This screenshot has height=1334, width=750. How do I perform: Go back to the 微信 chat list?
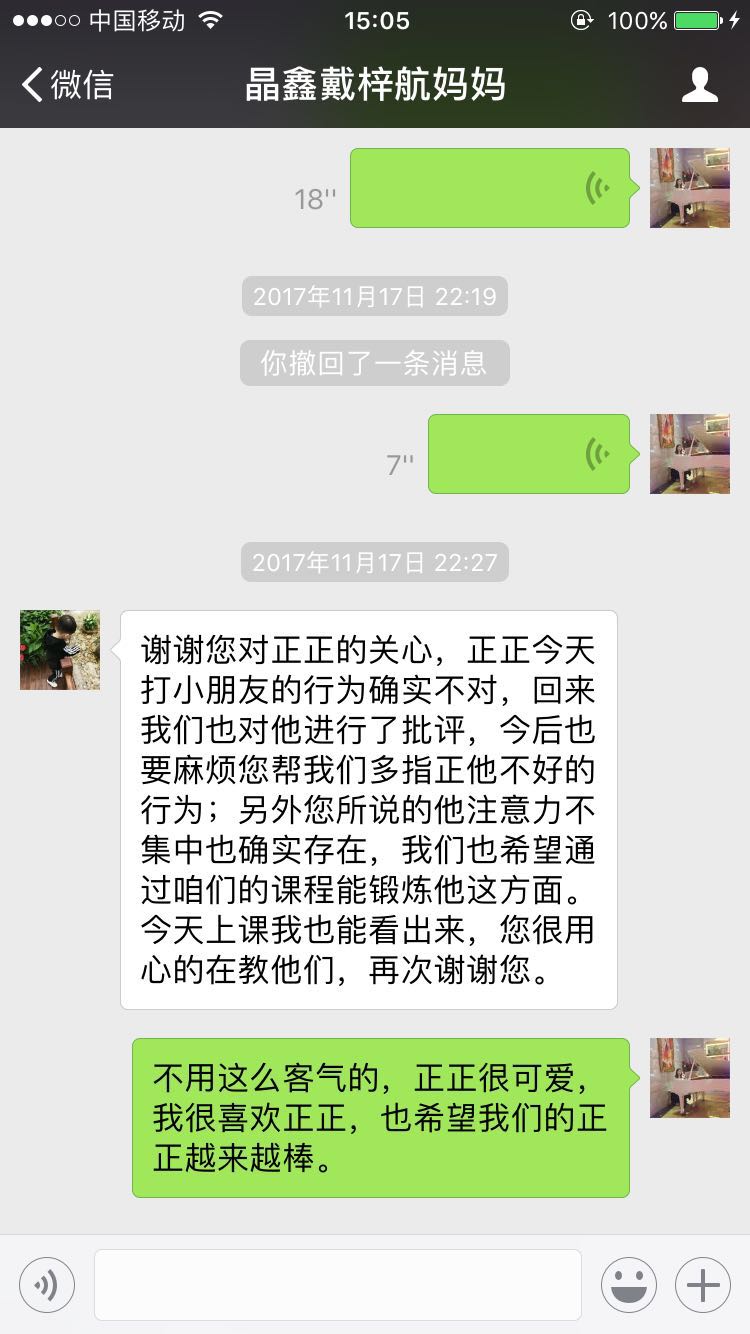[x=67, y=85]
